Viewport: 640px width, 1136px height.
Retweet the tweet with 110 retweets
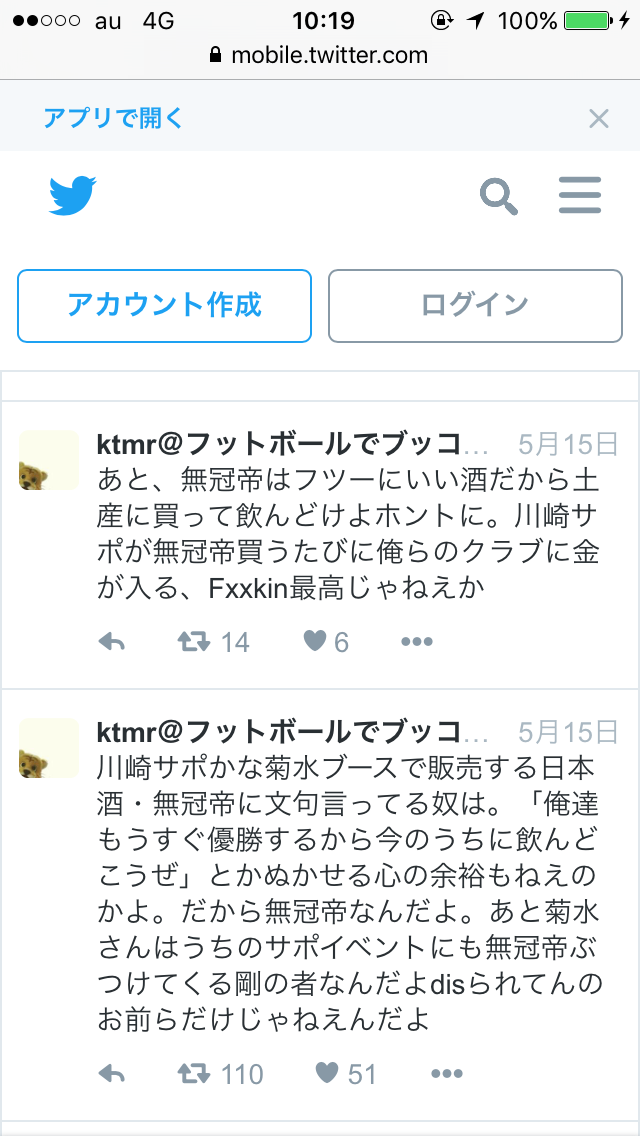coord(192,1074)
